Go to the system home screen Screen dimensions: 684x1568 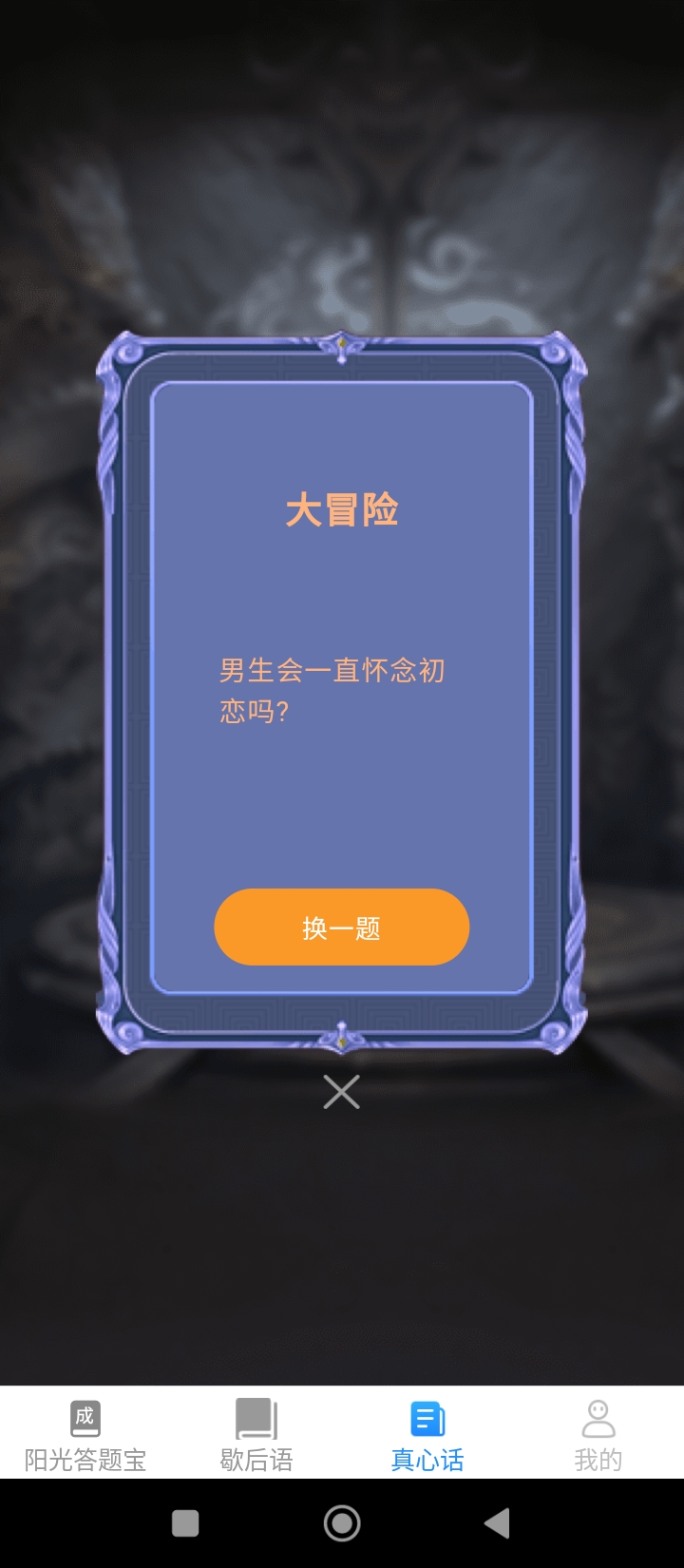[342, 1523]
